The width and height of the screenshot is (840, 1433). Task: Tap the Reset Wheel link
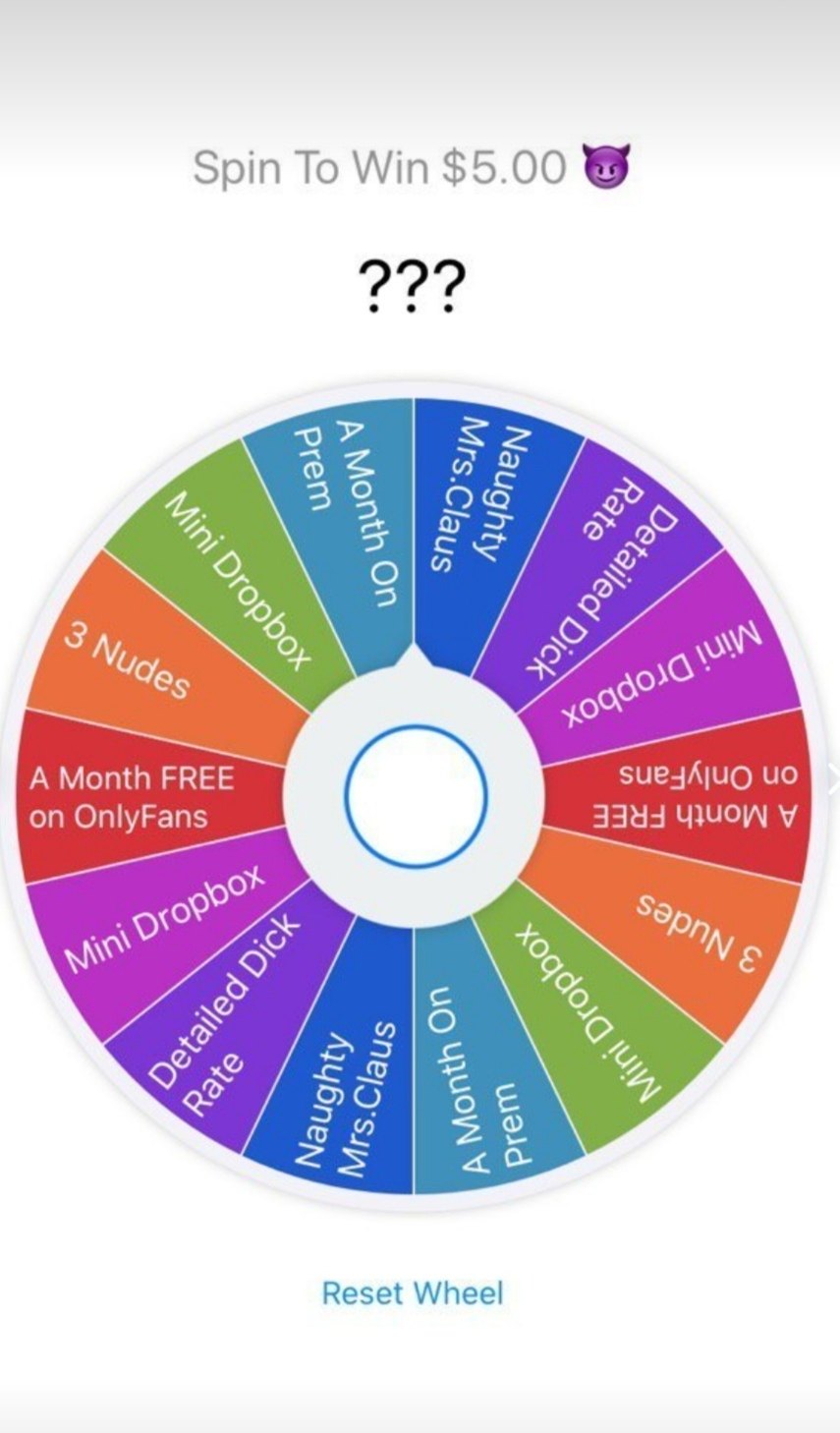(413, 1292)
